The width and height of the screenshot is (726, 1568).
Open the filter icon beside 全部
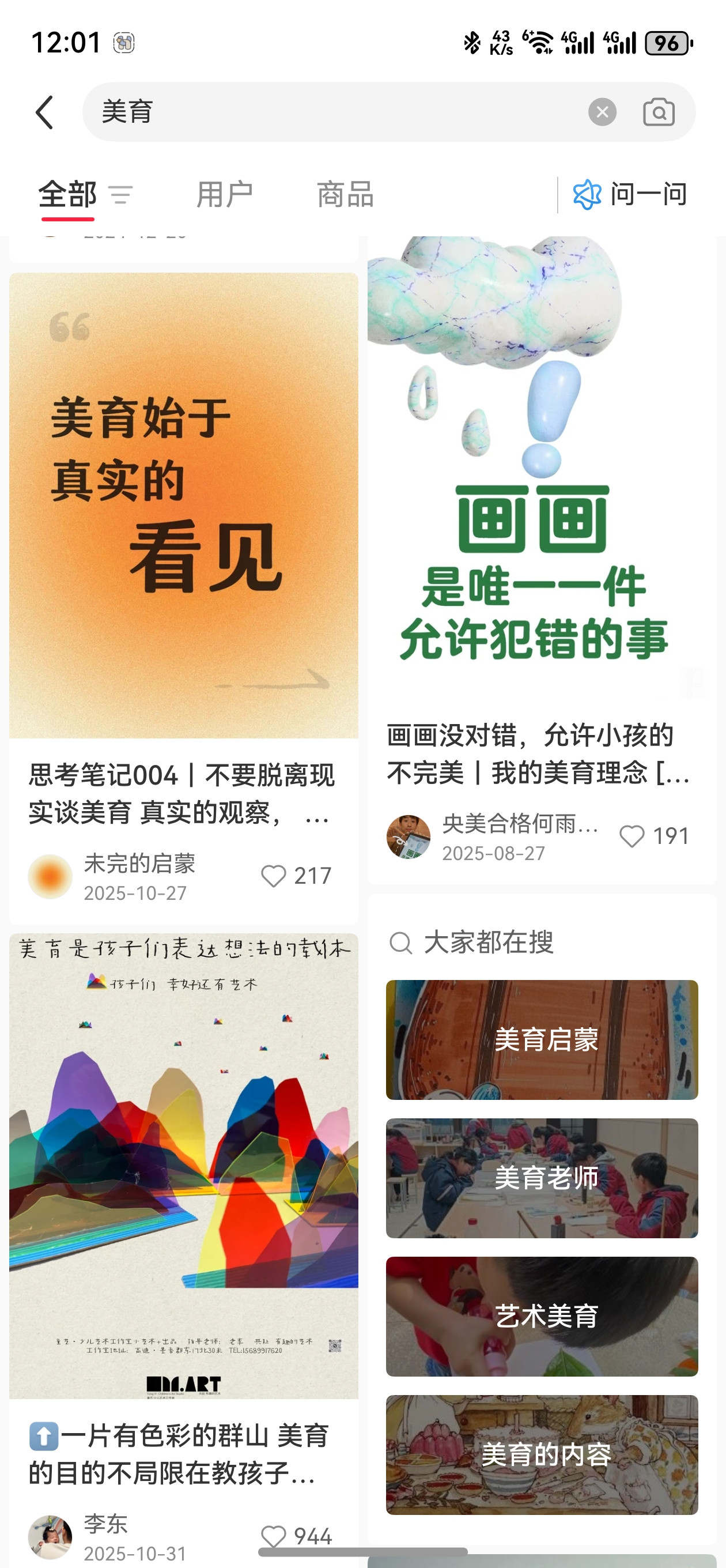point(120,195)
